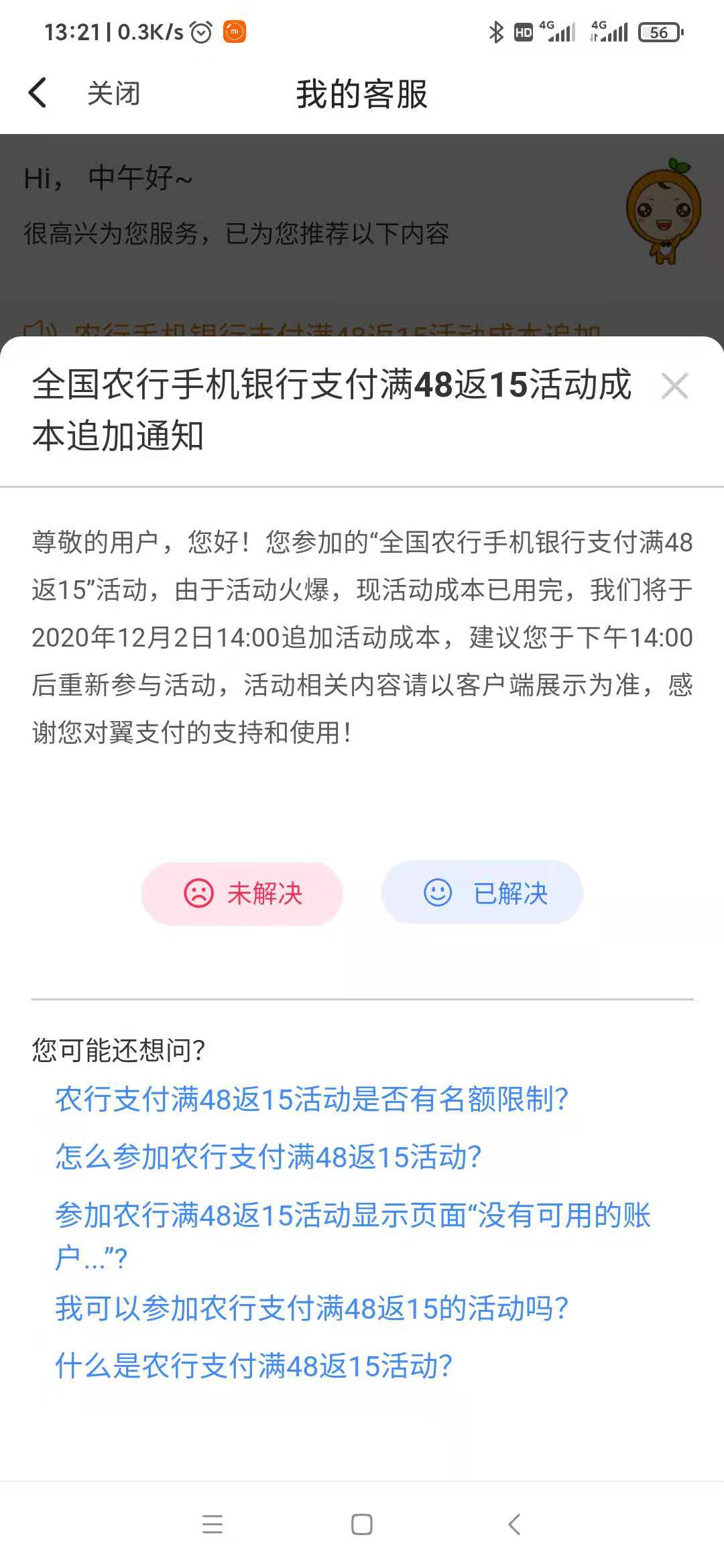This screenshot has width=724, height=1568.
Task: Tap the back arrow in header
Action: click(38, 93)
